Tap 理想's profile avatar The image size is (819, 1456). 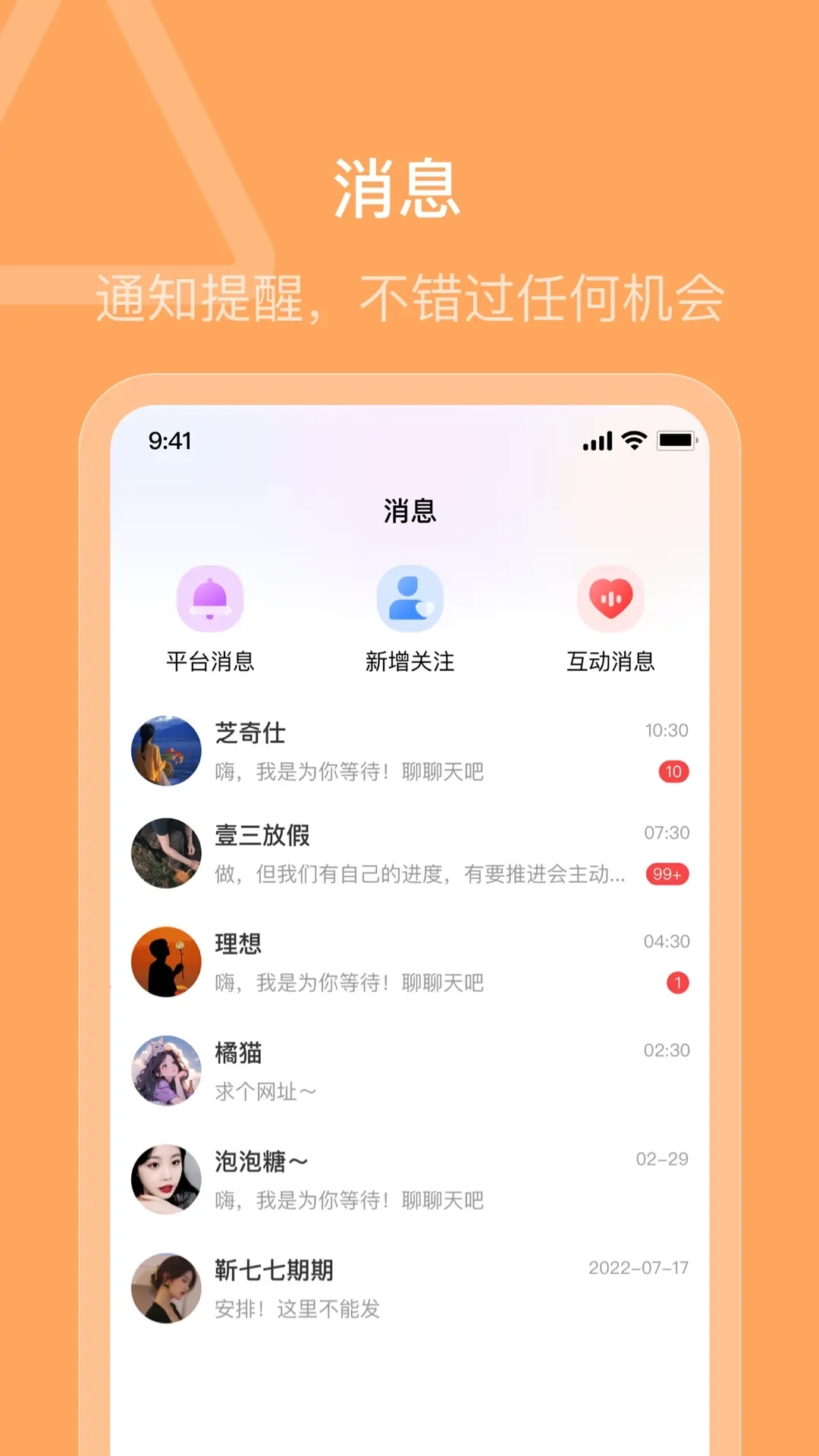[x=167, y=959]
